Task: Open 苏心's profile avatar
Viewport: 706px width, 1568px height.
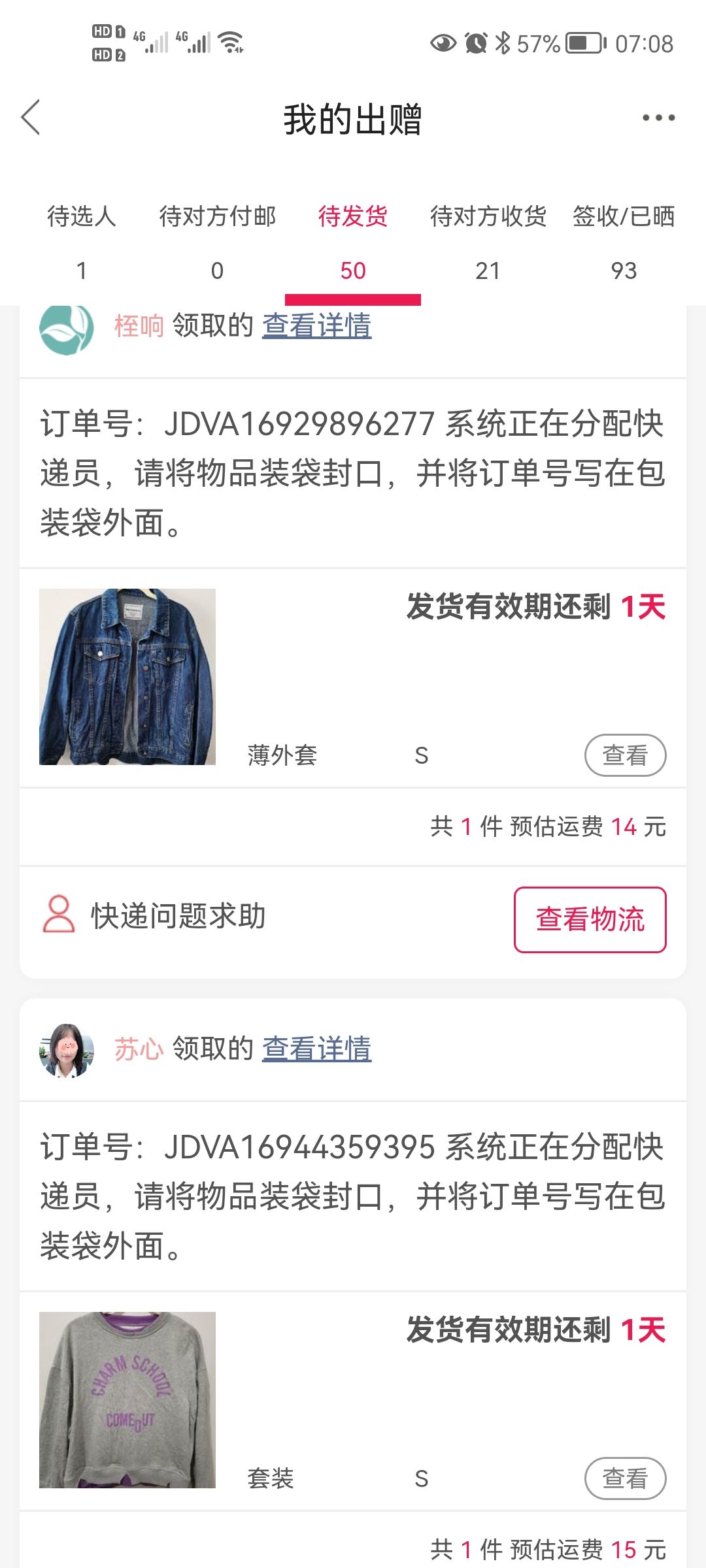Action: (67, 1050)
